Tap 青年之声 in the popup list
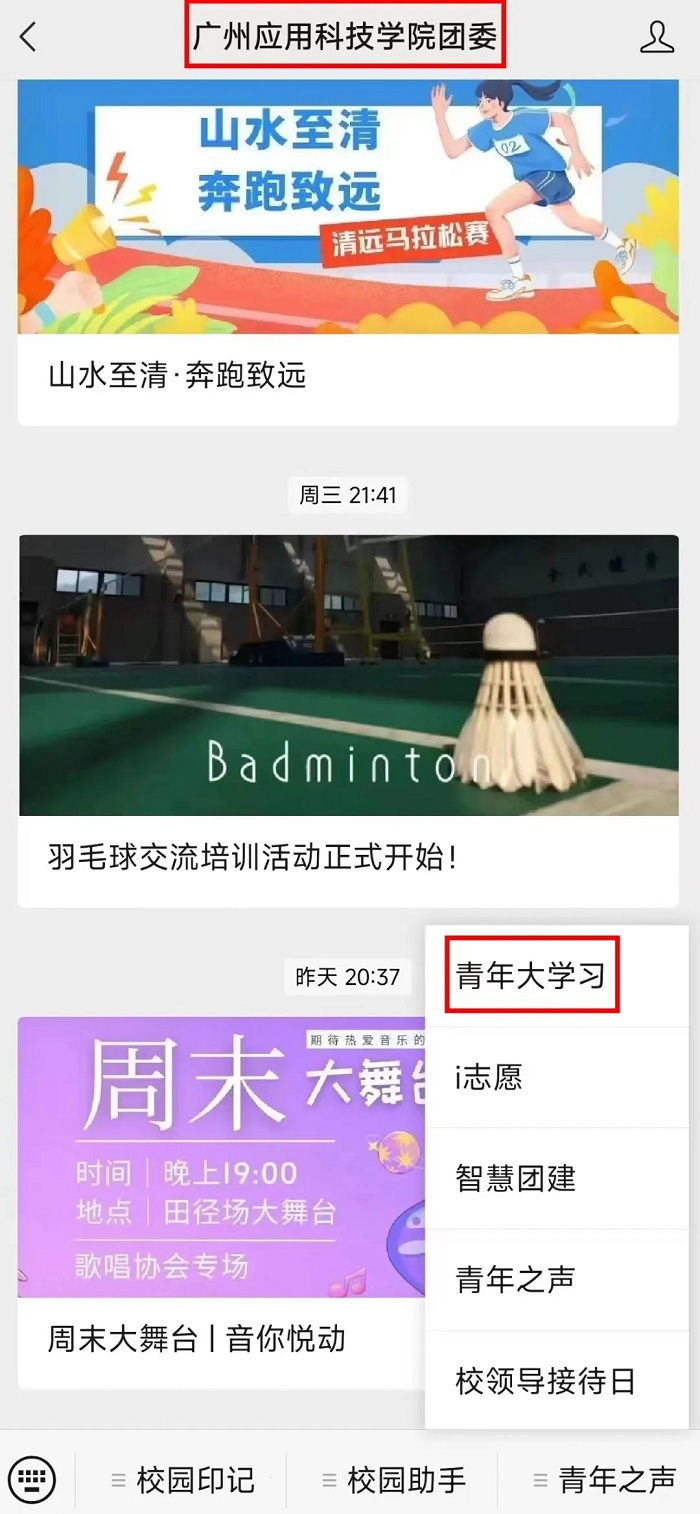This screenshot has height=1514, width=700. tap(516, 1280)
